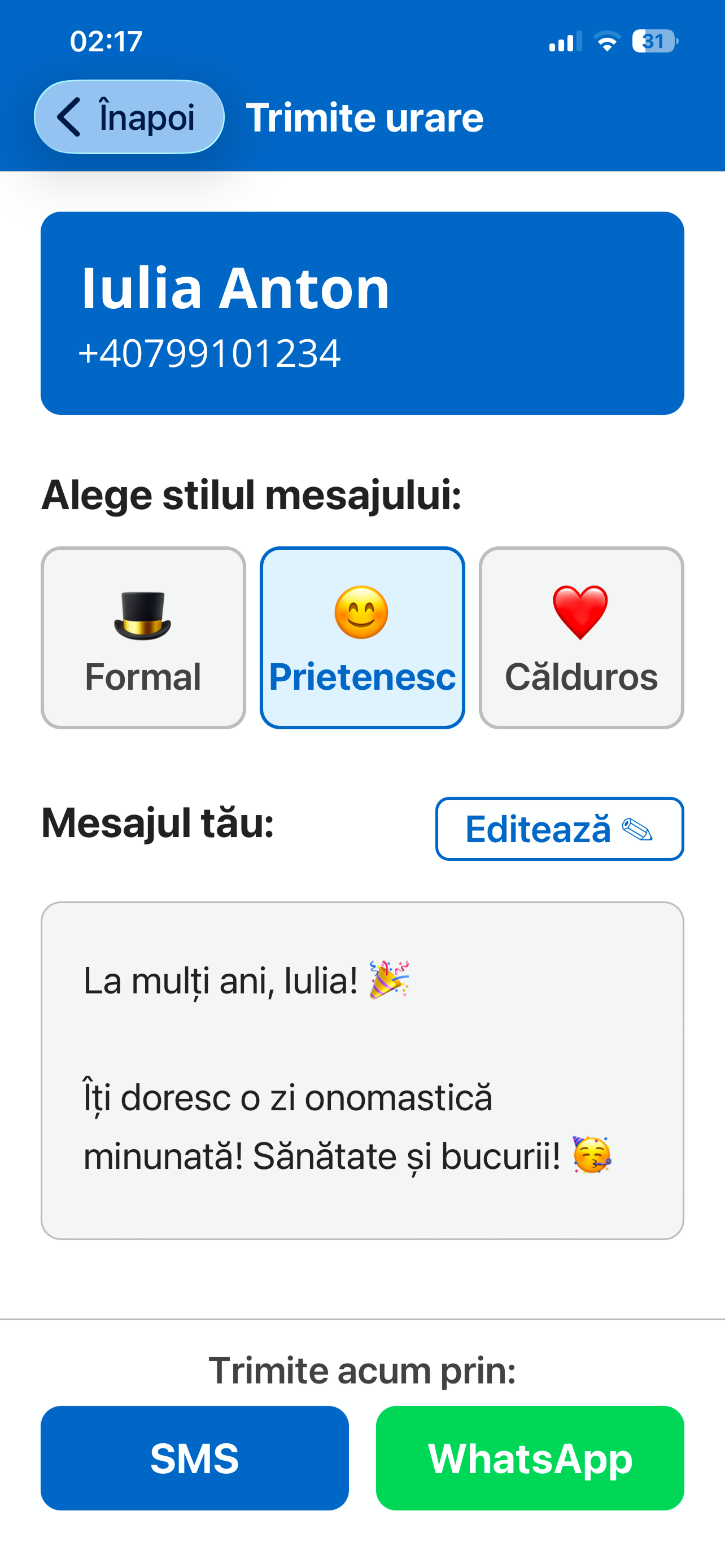Click the celebrating face emoji in message text
The image size is (725, 1568).
click(593, 1157)
